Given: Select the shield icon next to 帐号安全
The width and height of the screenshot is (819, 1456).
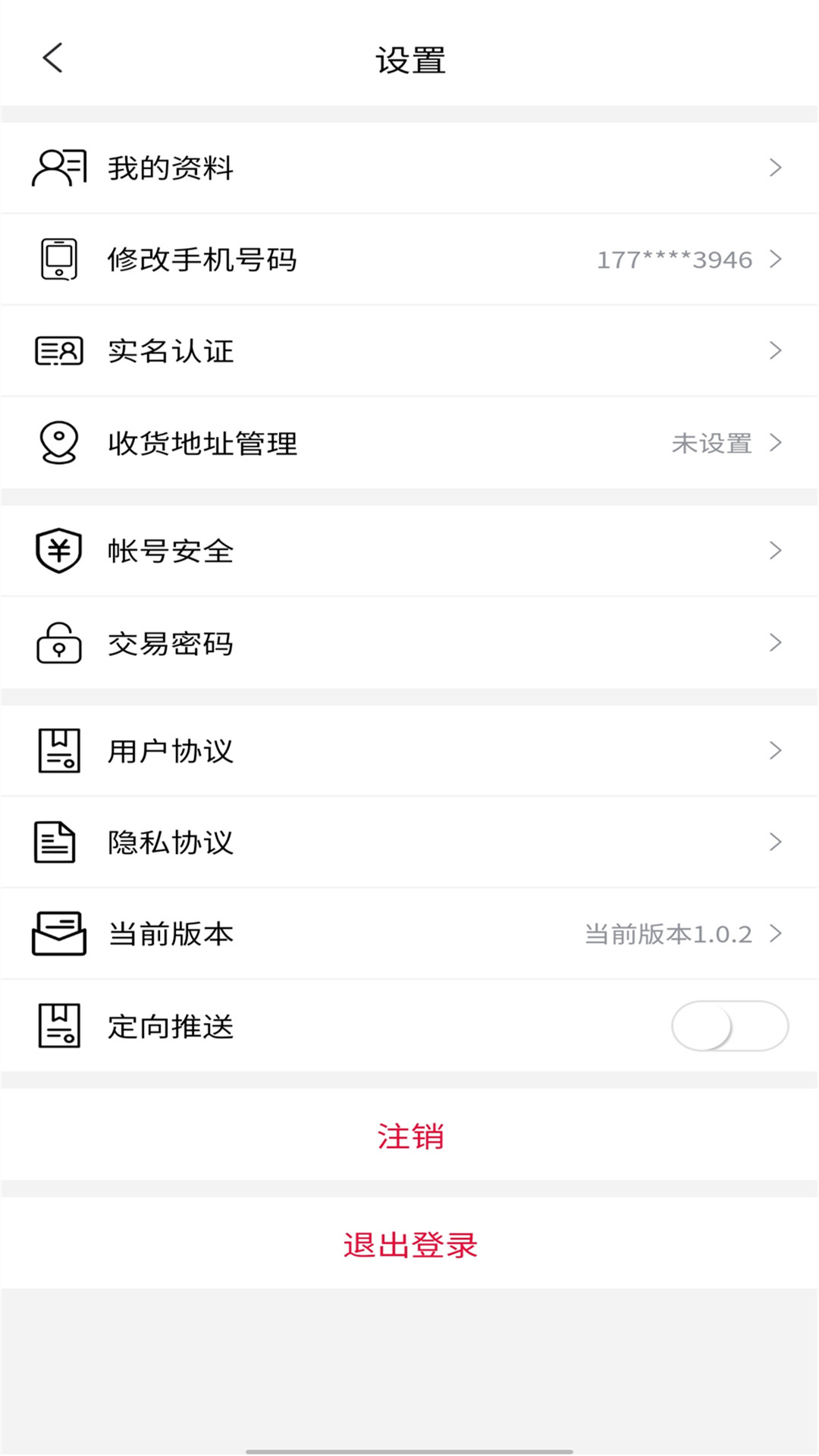Looking at the screenshot, I should pyautogui.click(x=58, y=551).
